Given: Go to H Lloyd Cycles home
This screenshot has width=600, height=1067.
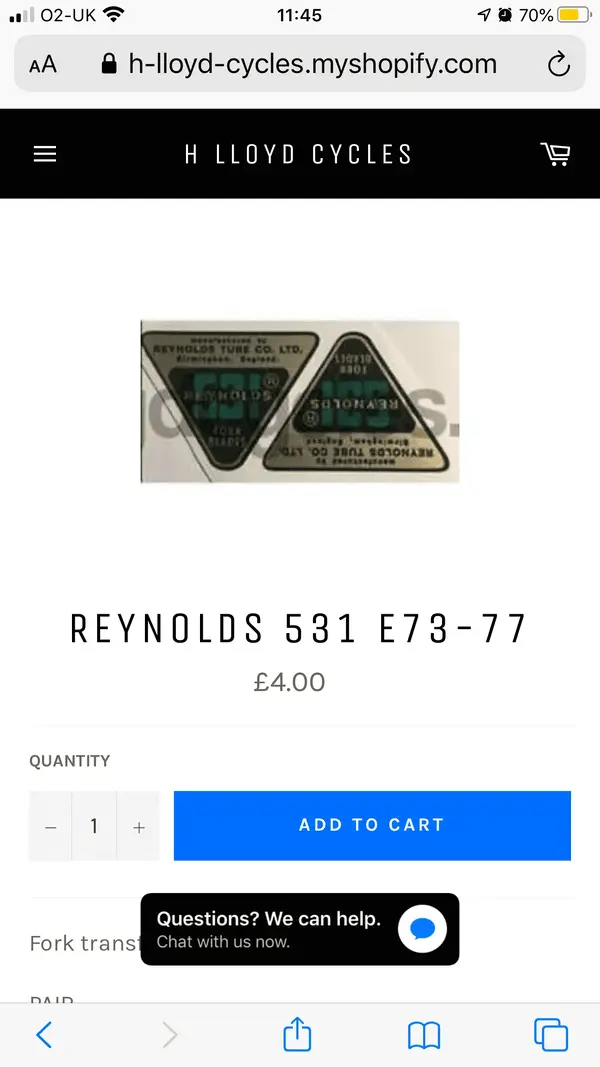Looking at the screenshot, I should click(x=298, y=154).
